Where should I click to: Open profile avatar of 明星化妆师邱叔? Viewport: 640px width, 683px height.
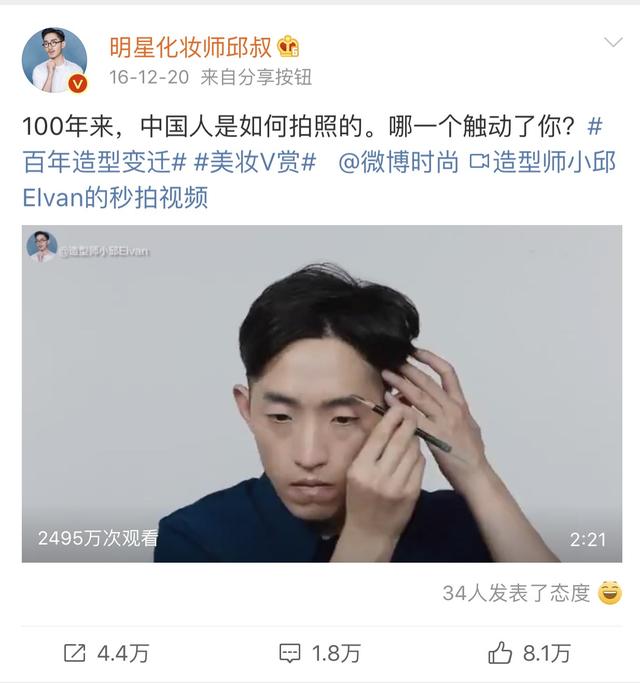click(54, 60)
